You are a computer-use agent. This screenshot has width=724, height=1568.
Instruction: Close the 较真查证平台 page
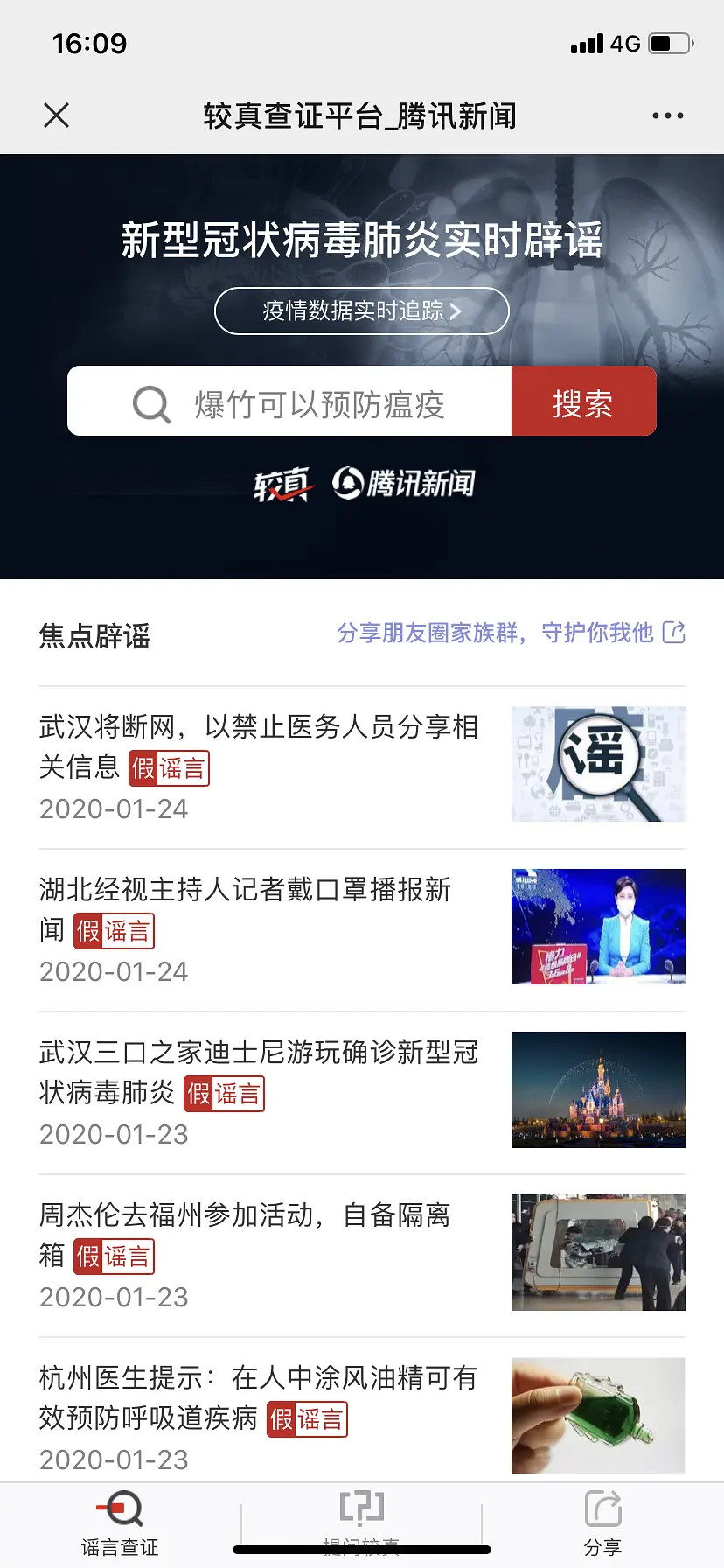[57, 115]
